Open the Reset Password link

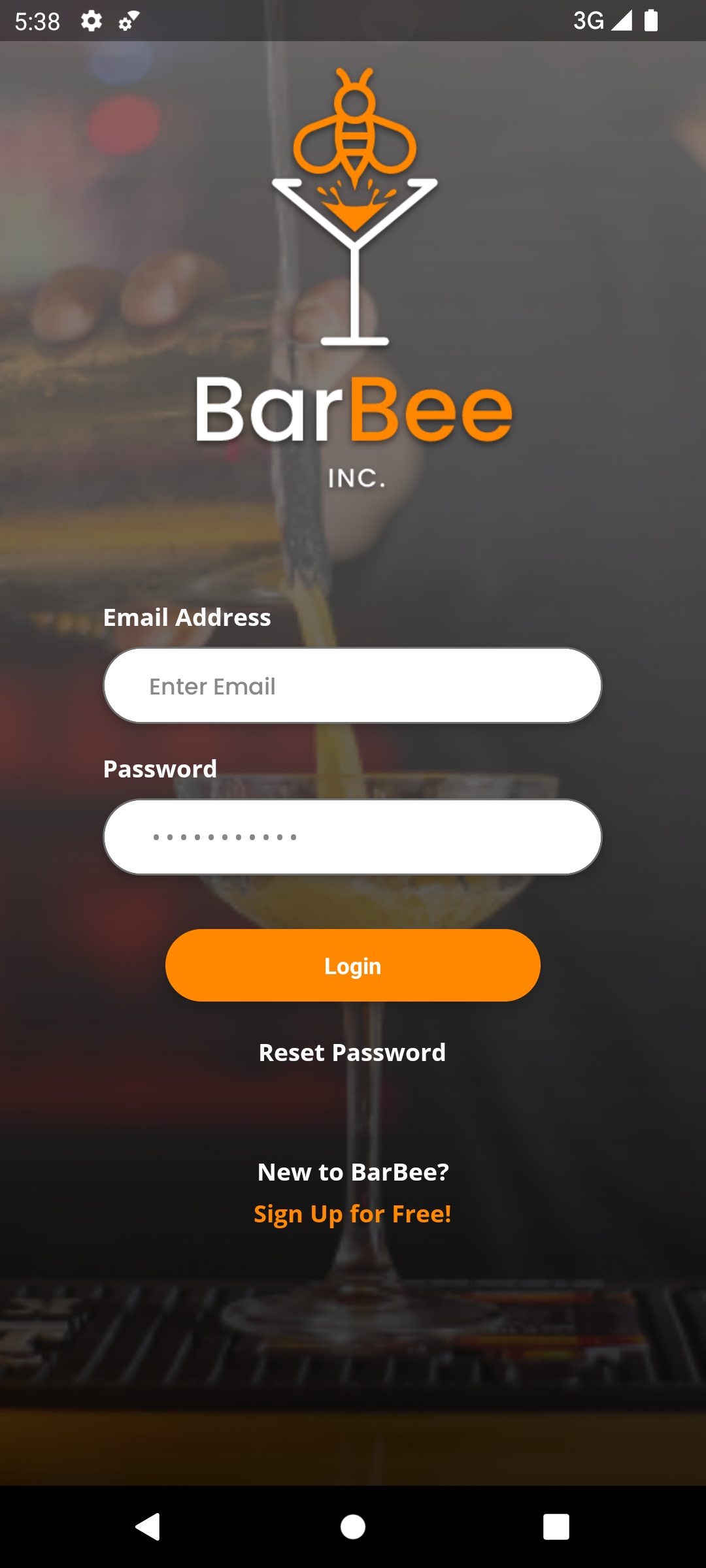(x=352, y=1053)
